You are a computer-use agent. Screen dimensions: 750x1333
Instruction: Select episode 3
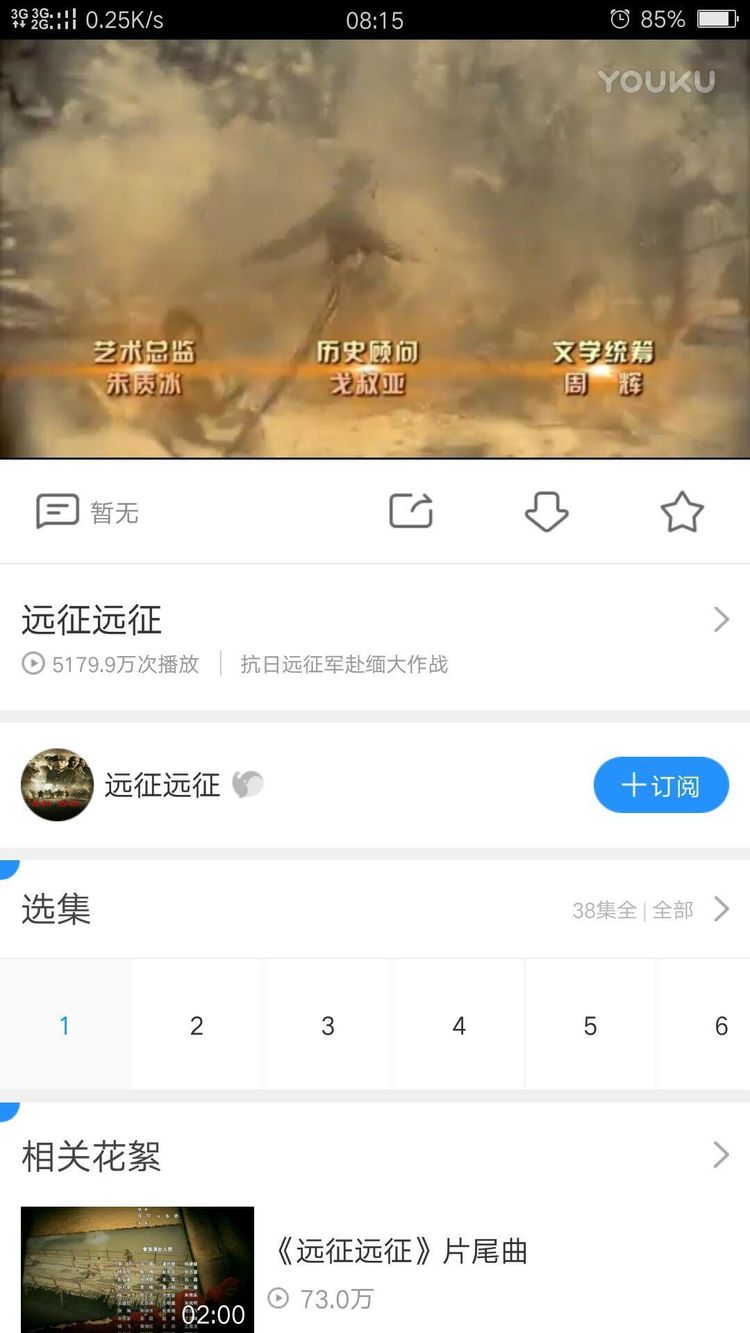[x=328, y=1025]
